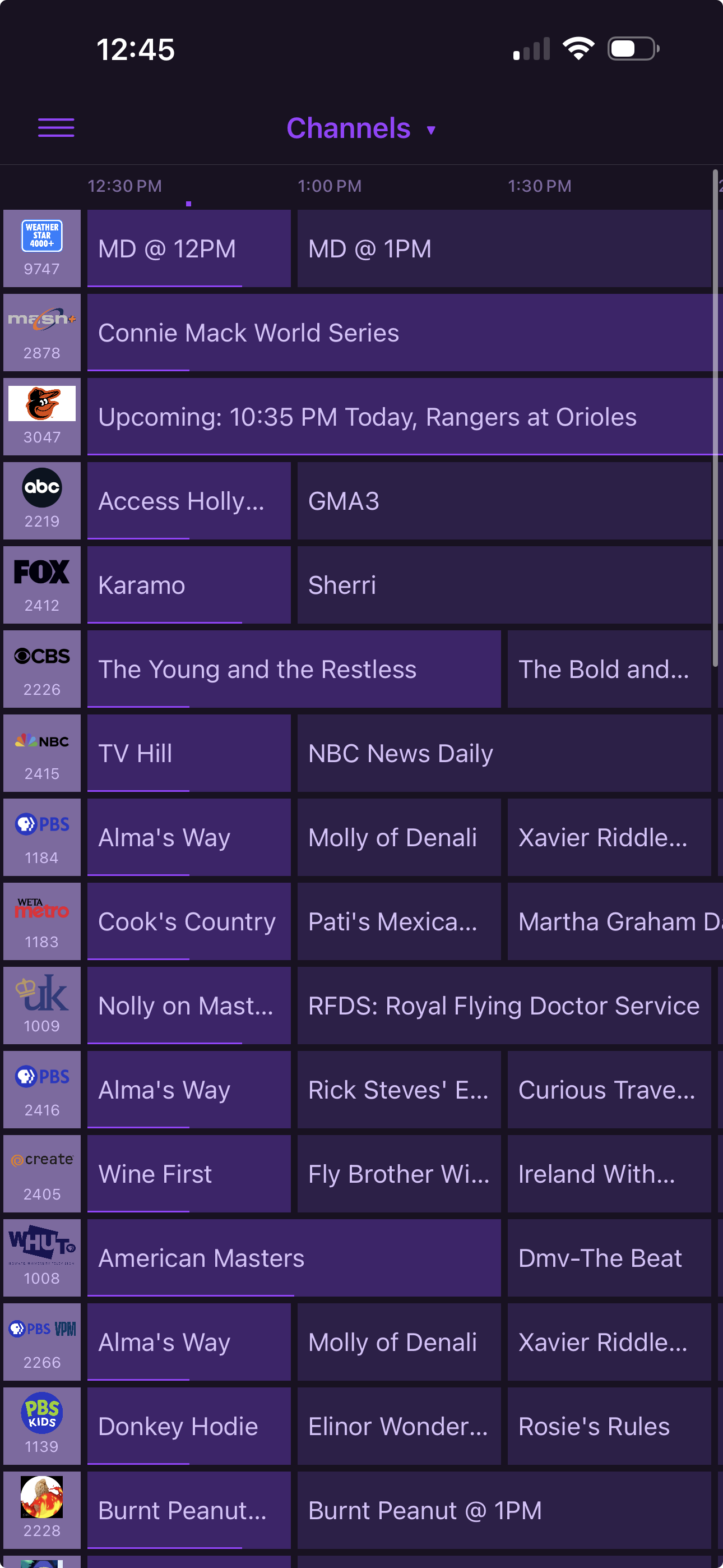Select the CBS channel 2226 logo
The height and width of the screenshot is (1568, 723).
coord(42,669)
